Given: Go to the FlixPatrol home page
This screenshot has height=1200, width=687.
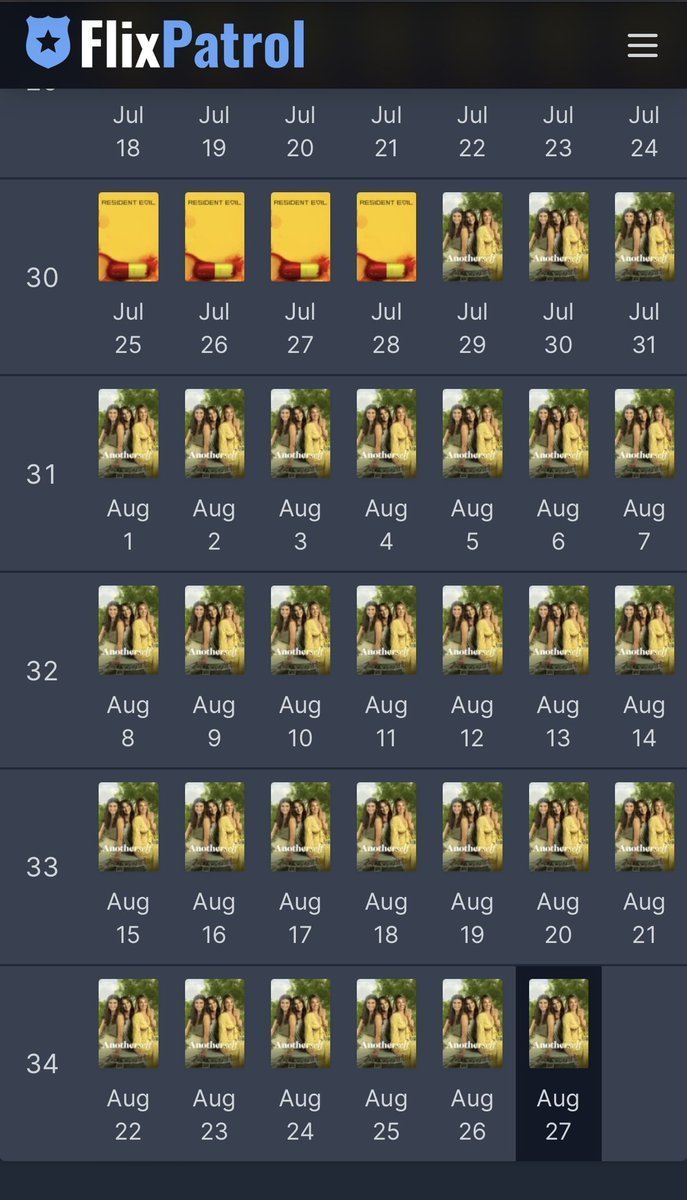Looking at the screenshot, I should click(x=166, y=45).
